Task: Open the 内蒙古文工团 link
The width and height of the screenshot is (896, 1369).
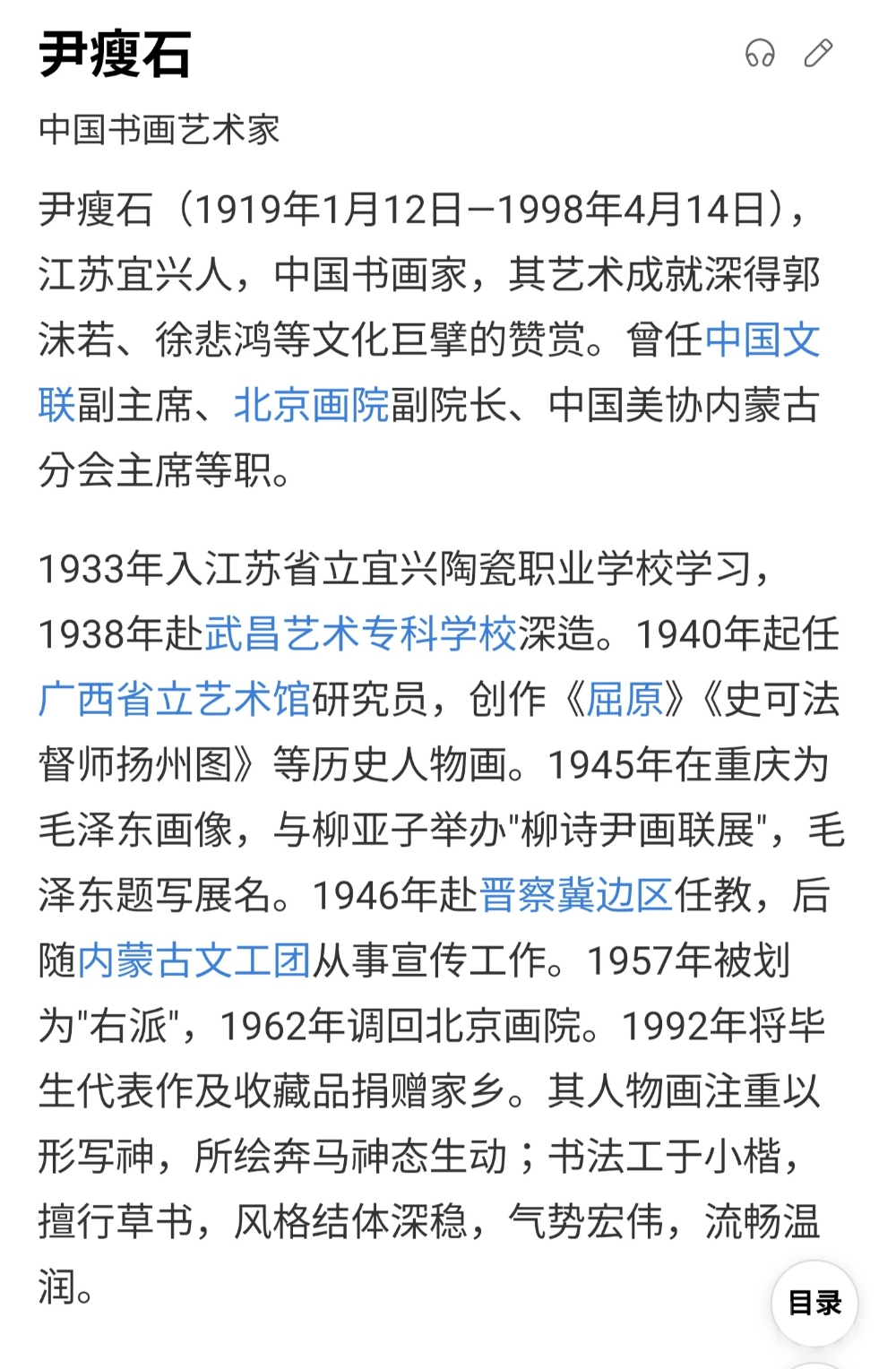Action: [194, 960]
